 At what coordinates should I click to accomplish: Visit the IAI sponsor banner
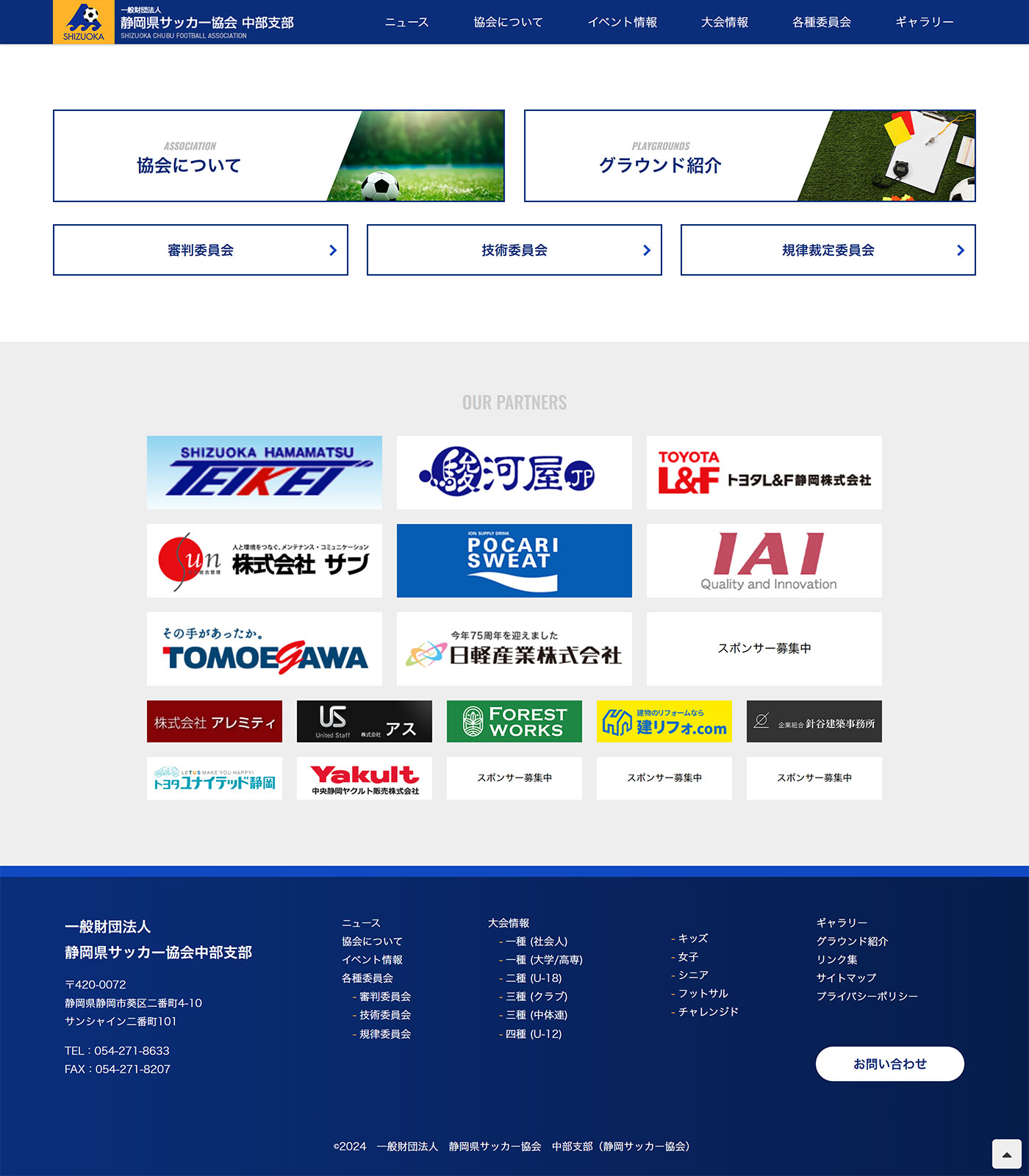click(764, 561)
